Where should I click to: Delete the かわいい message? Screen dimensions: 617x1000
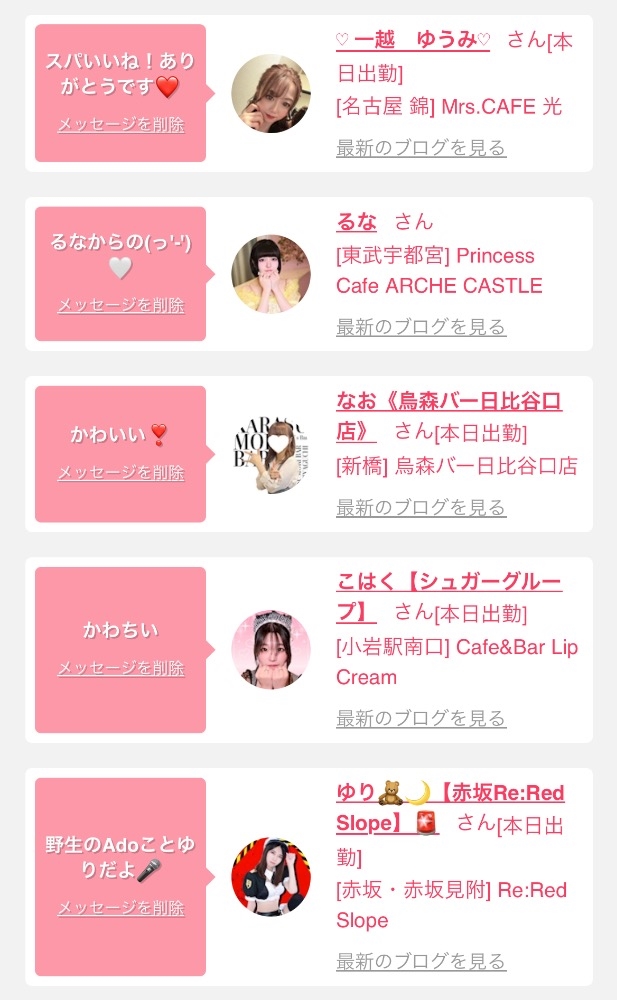pyautogui.click(x=121, y=473)
